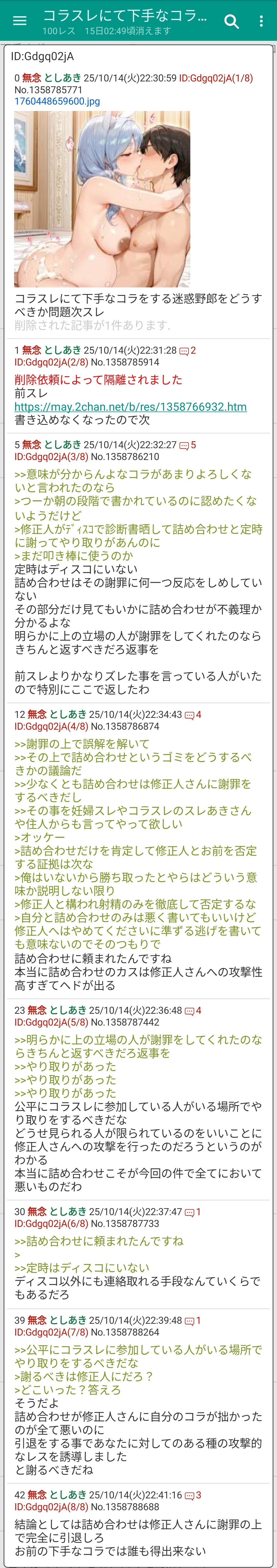Open file link 1760448659600.jpg

57,102
